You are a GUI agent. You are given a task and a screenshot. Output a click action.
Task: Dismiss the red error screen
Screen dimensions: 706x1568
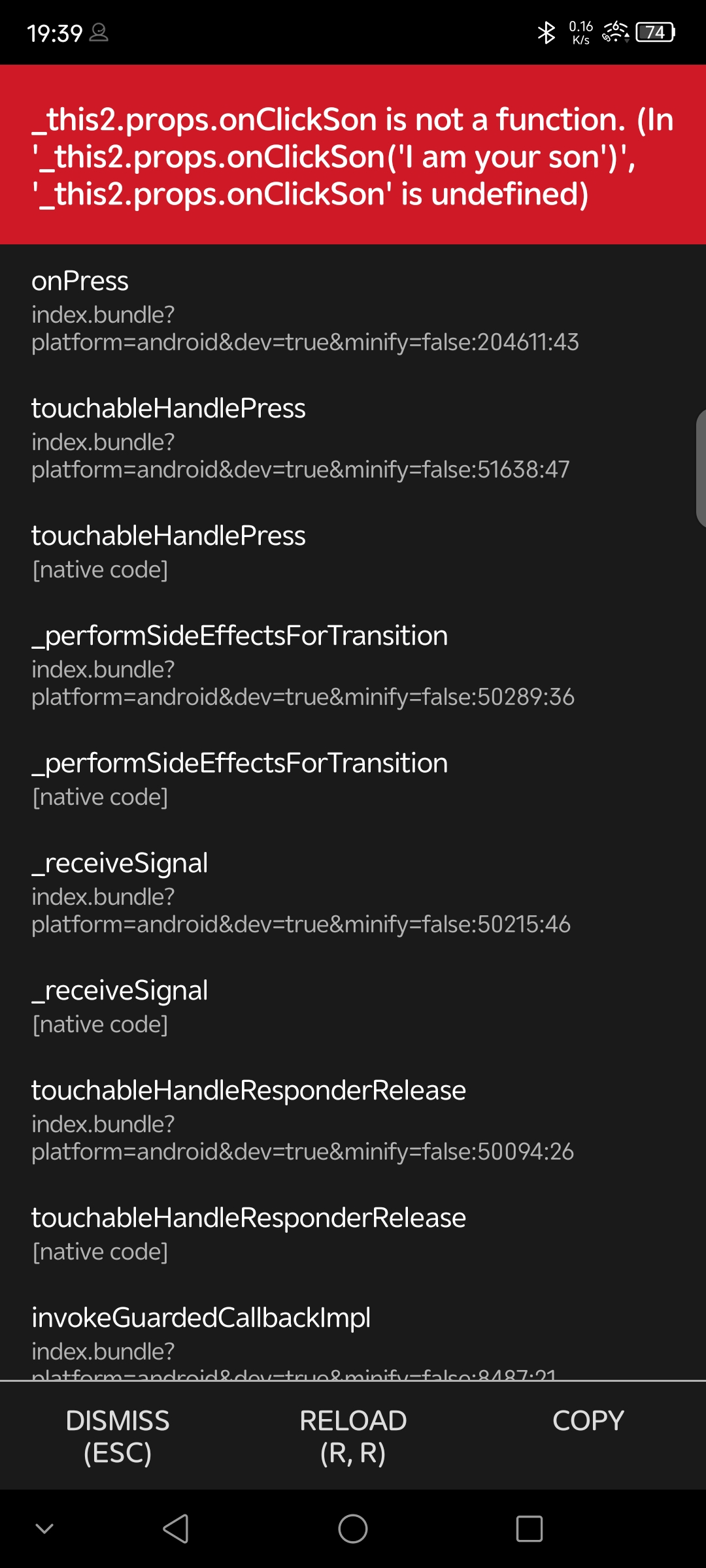pyautogui.click(x=118, y=1436)
